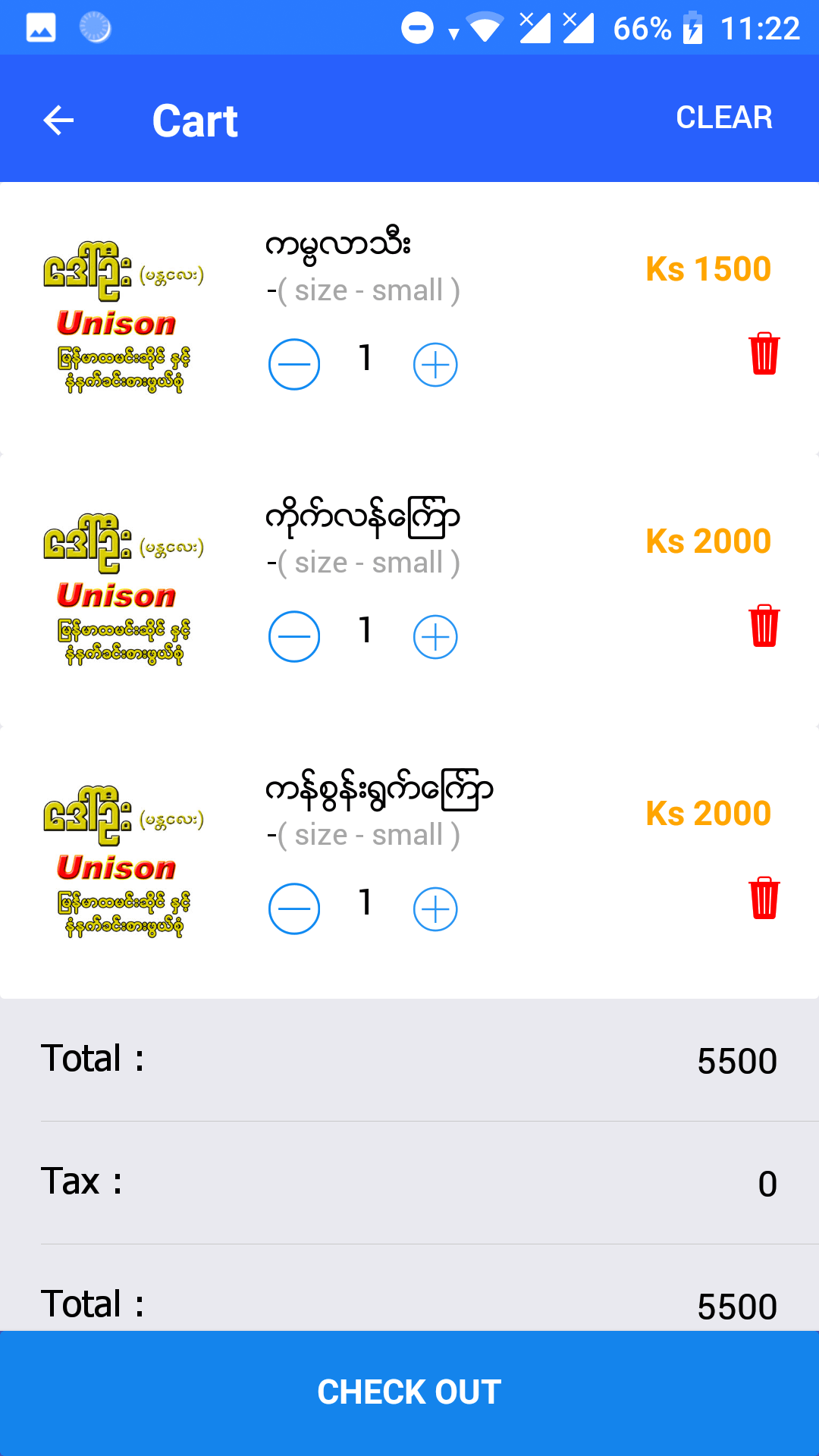Image resolution: width=819 pixels, height=1456 pixels.
Task: Proceed with the CHECK OUT button
Action: pyautogui.click(x=409, y=1392)
